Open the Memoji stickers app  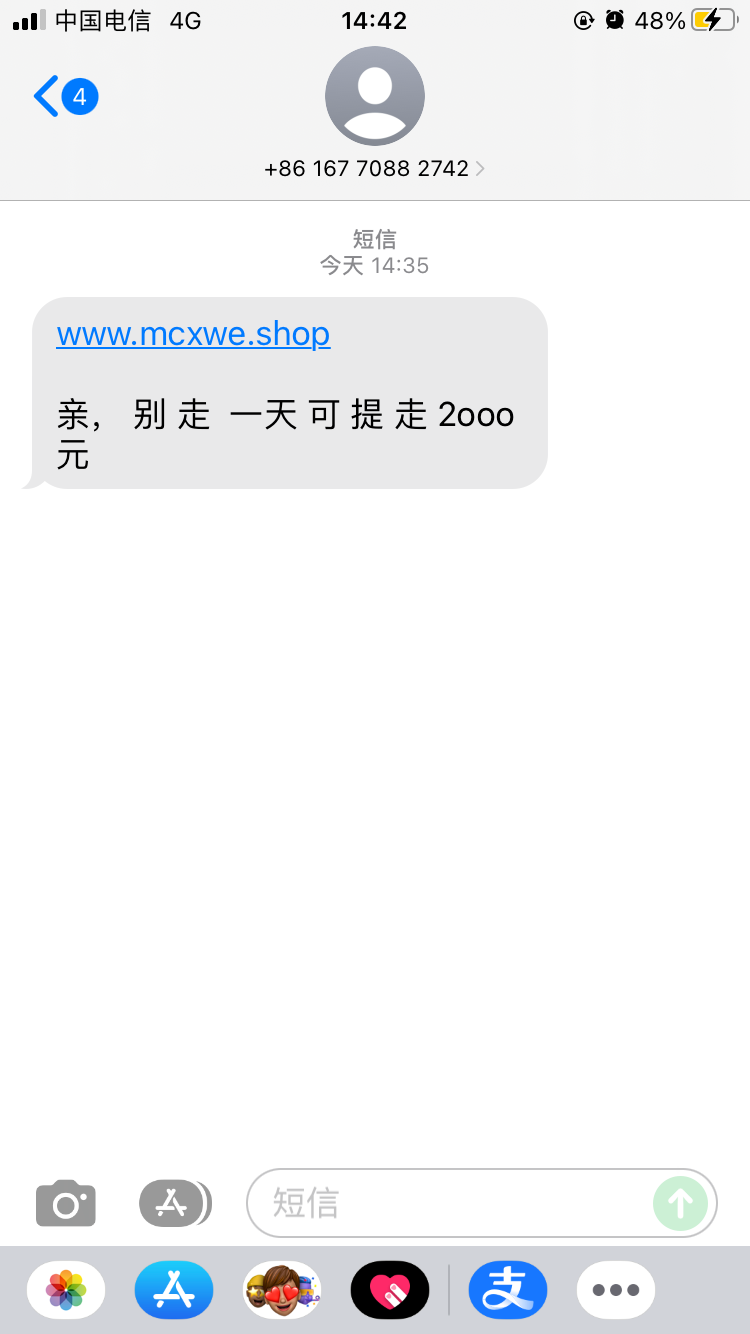tap(282, 1290)
